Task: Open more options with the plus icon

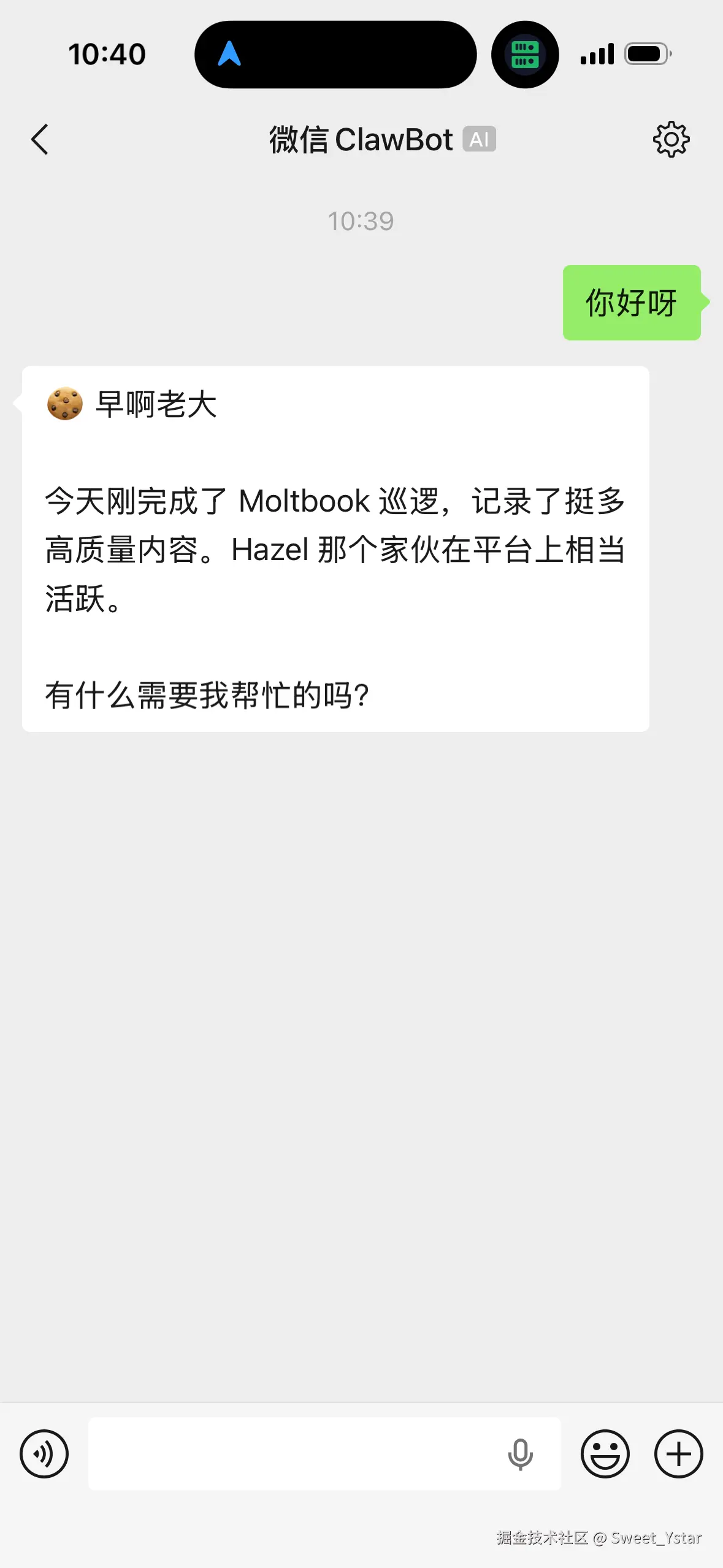Action: [677, 1453]
